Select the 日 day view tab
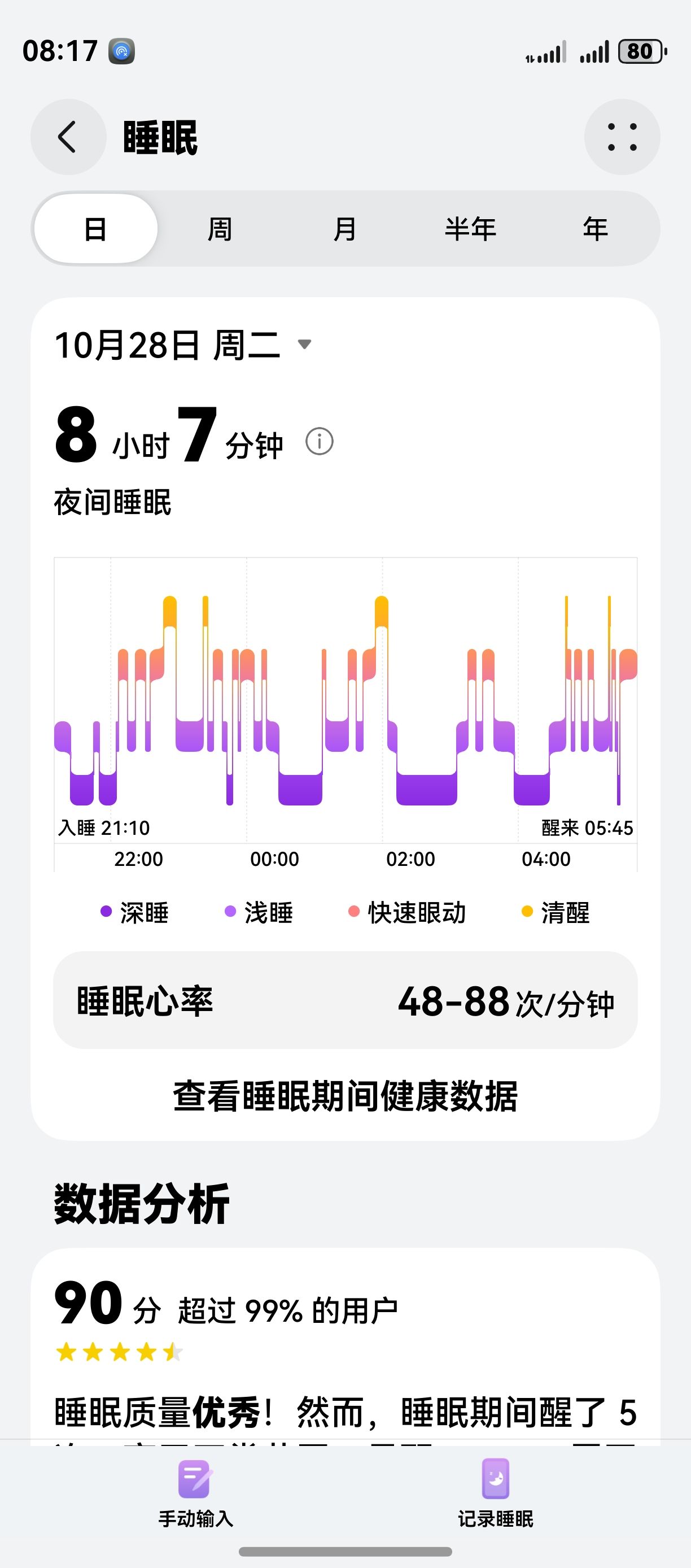Viewport: 691px width, 1568px height. pos(95,229)
